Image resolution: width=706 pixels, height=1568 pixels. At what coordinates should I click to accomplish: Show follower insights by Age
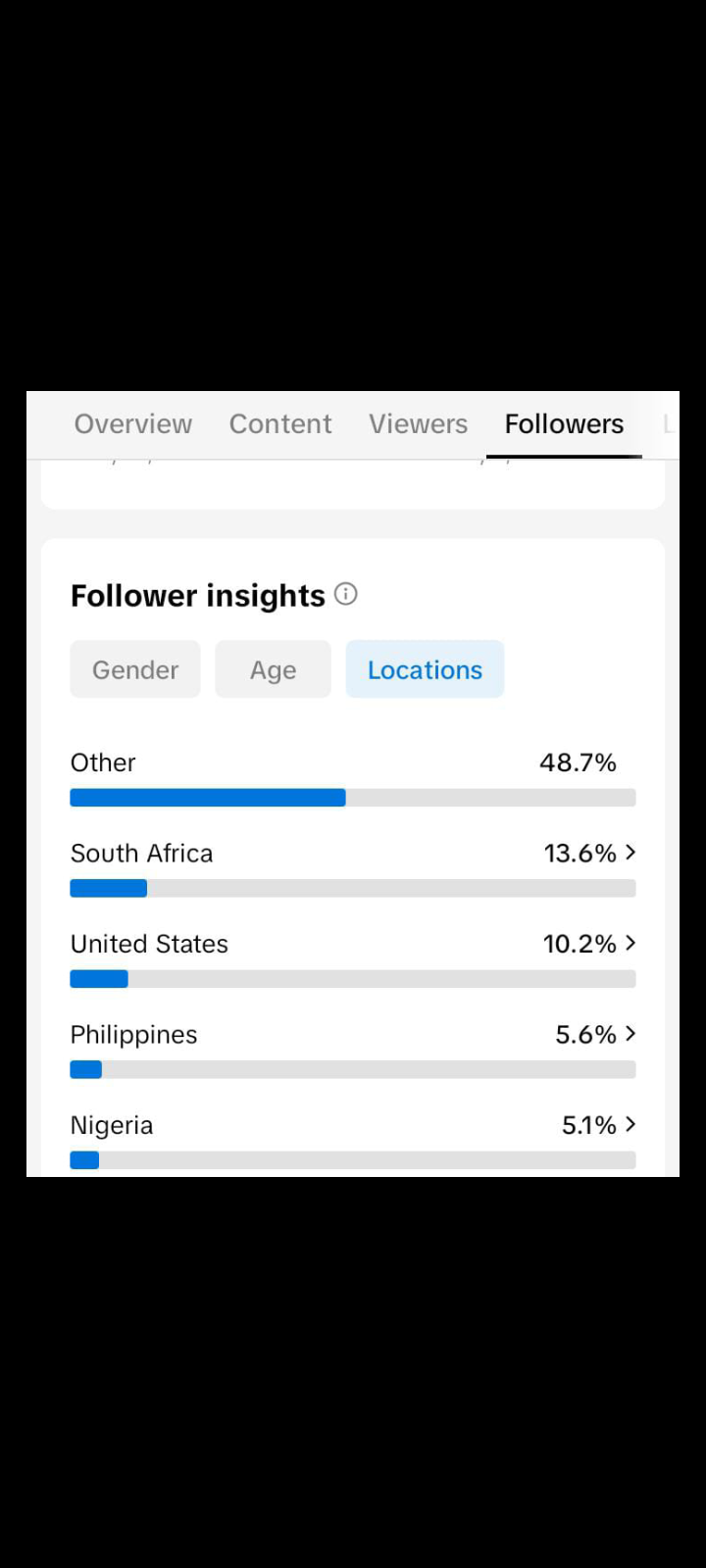coord(273,669)
